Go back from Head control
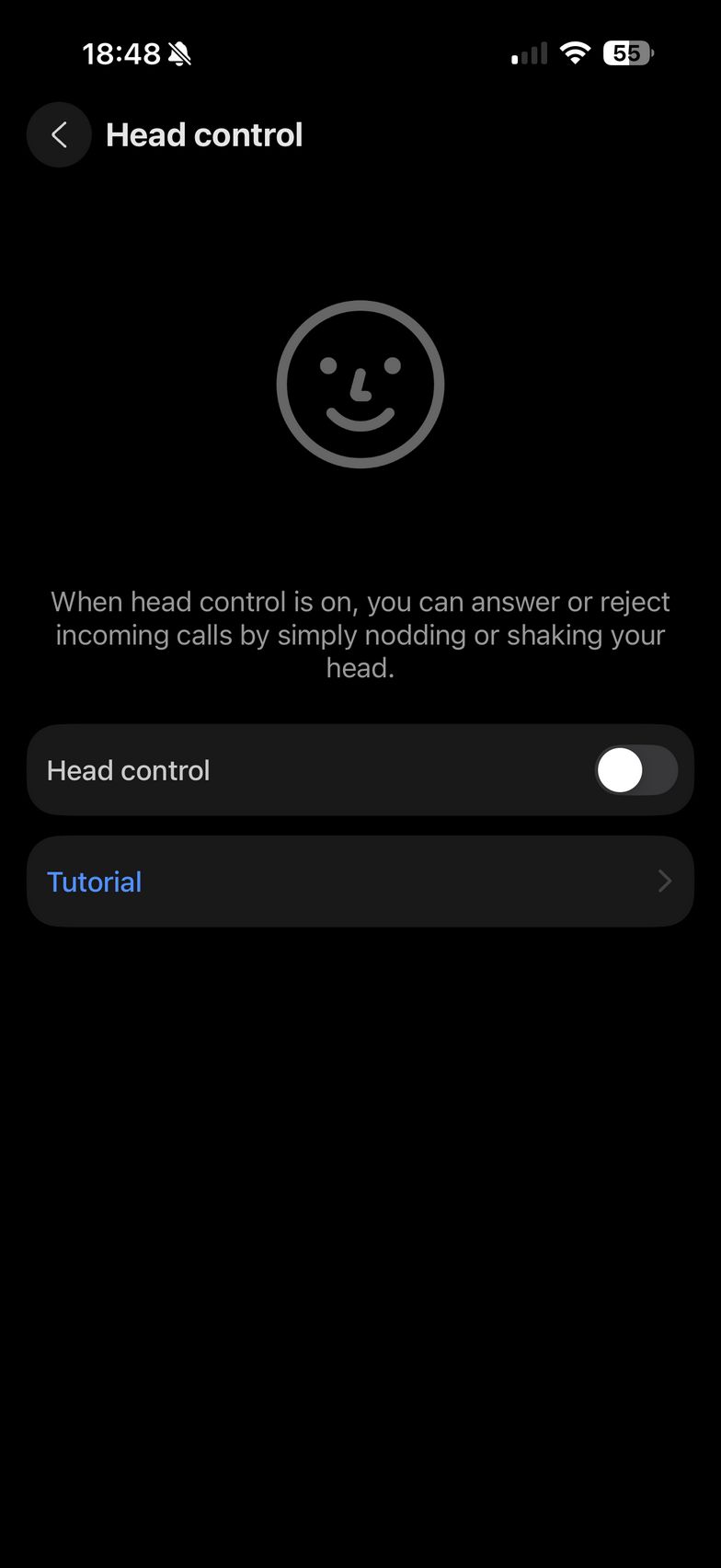 click(59, 135)
